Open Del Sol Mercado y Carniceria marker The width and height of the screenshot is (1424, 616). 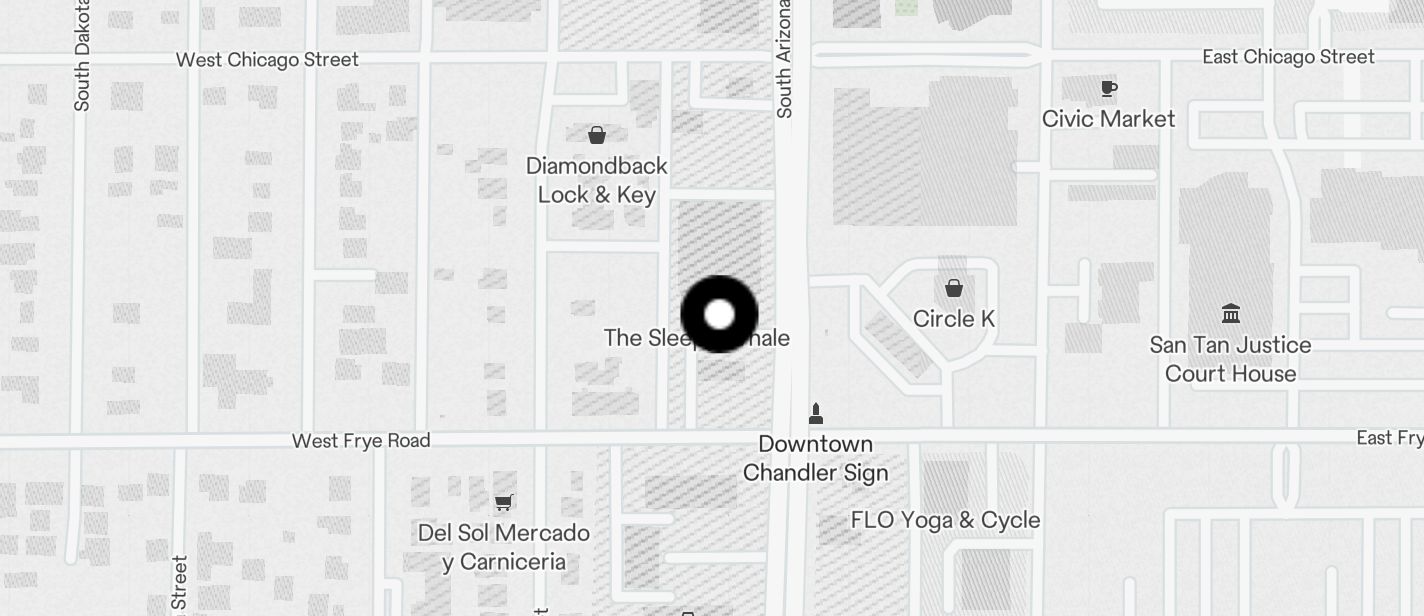(504, 503)
